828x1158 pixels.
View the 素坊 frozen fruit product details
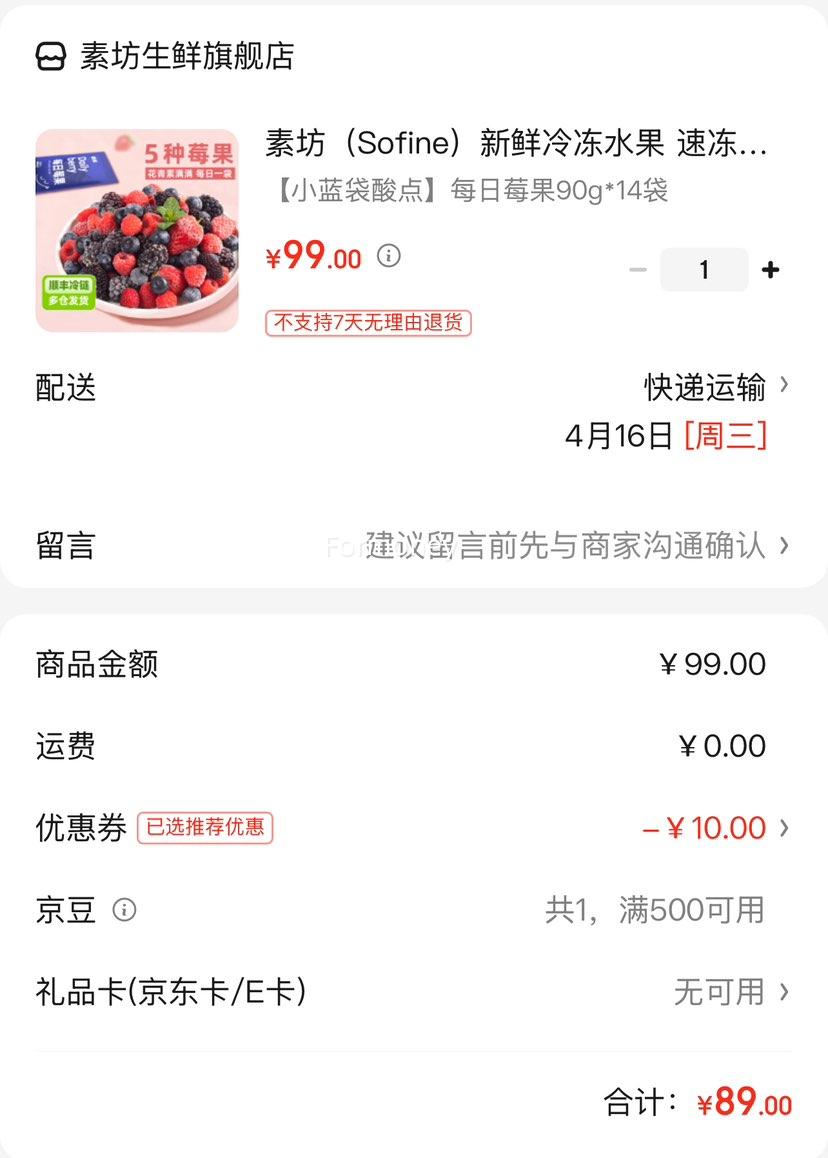516,144
